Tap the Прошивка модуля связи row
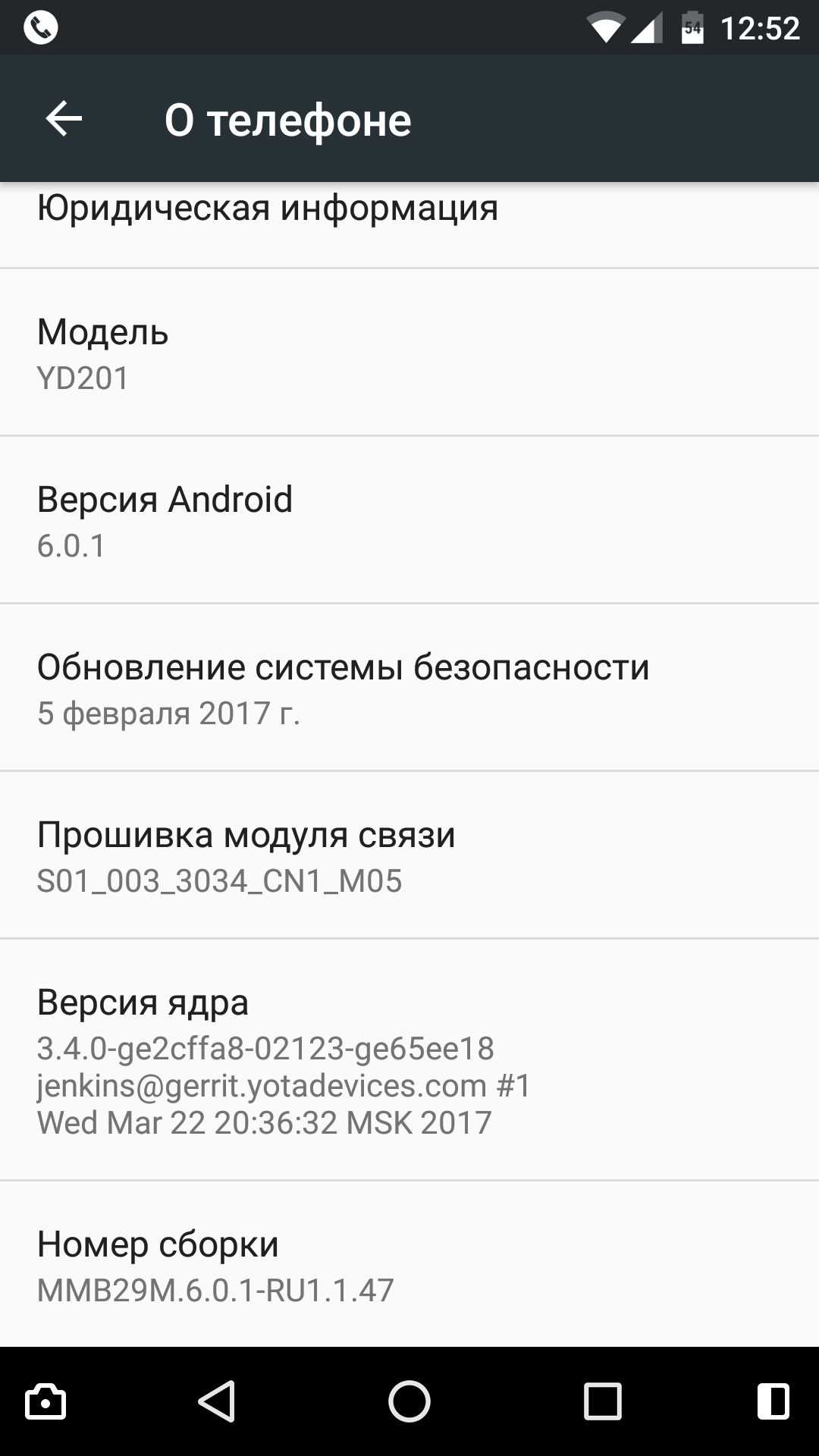 tap(409, 855)
